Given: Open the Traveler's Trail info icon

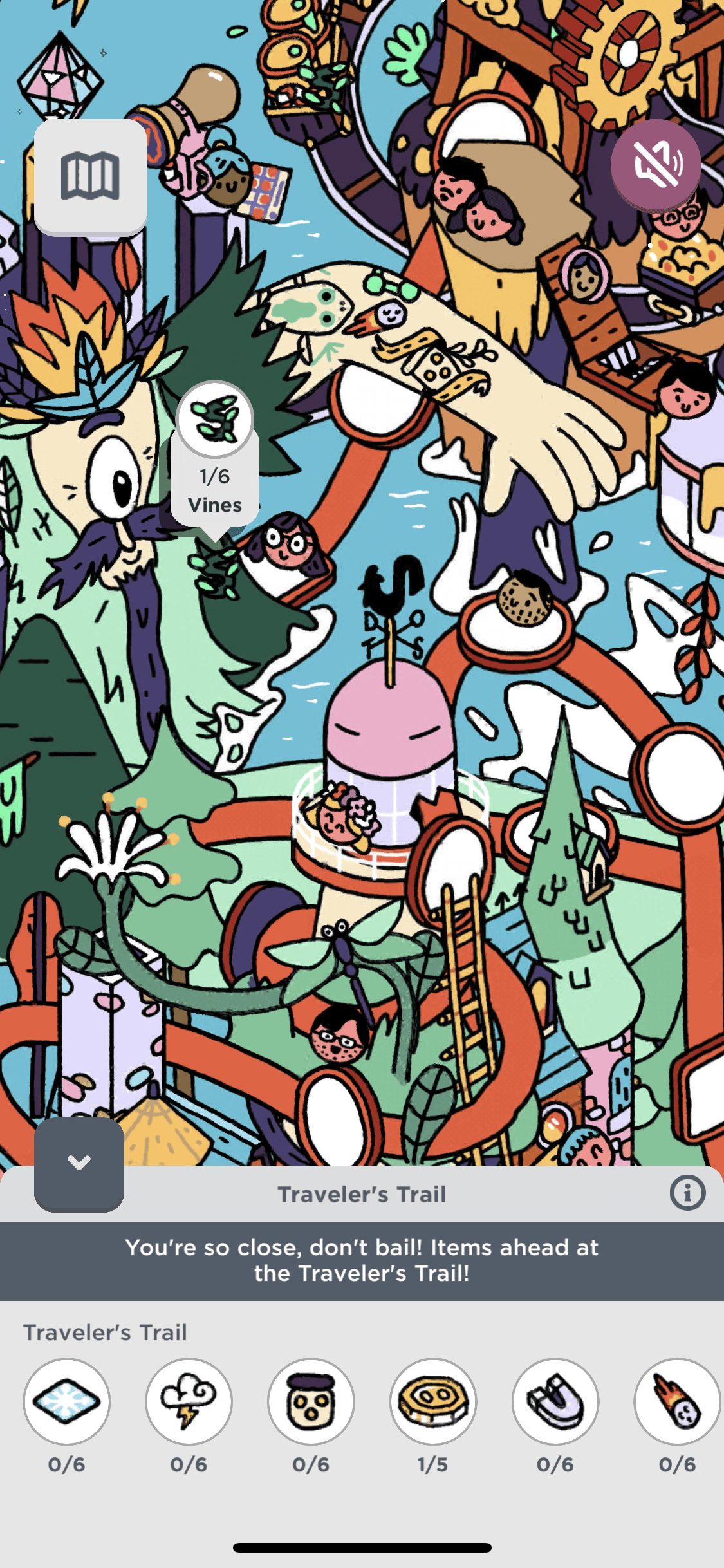Looking at the screenshot, I should point(687,1193).
